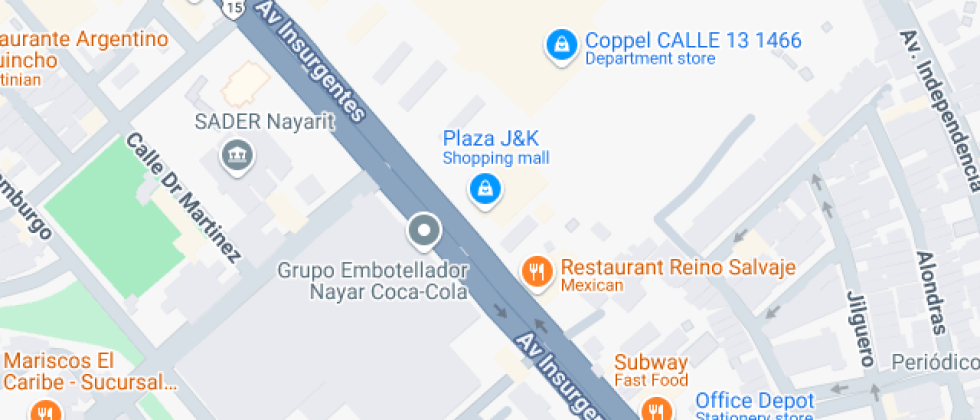The image size is (980, 420).
Task: Tap the SADER Nayarit government pin
Action: [x=238, y=156]
